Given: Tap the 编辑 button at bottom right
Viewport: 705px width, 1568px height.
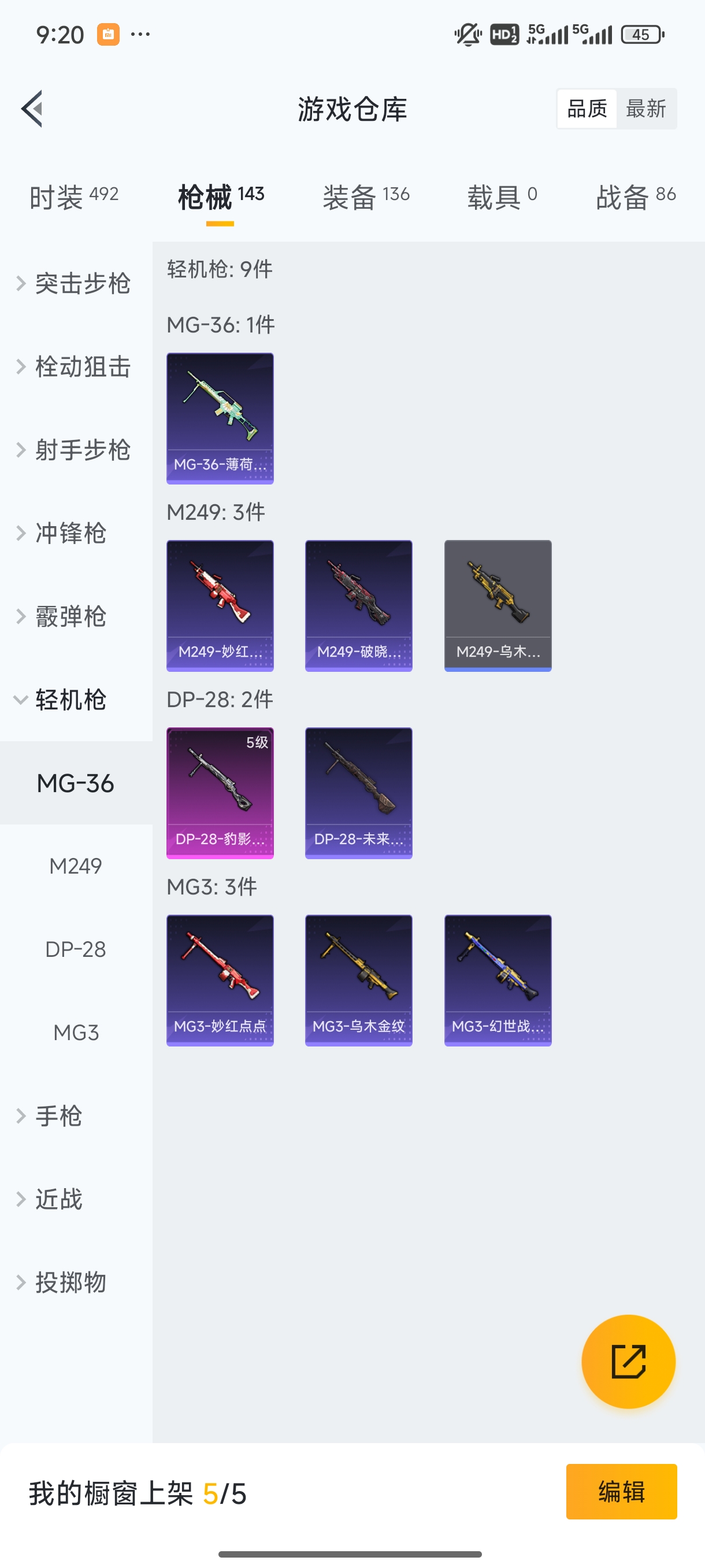Looking at the screenshot, I should 622,1492.
